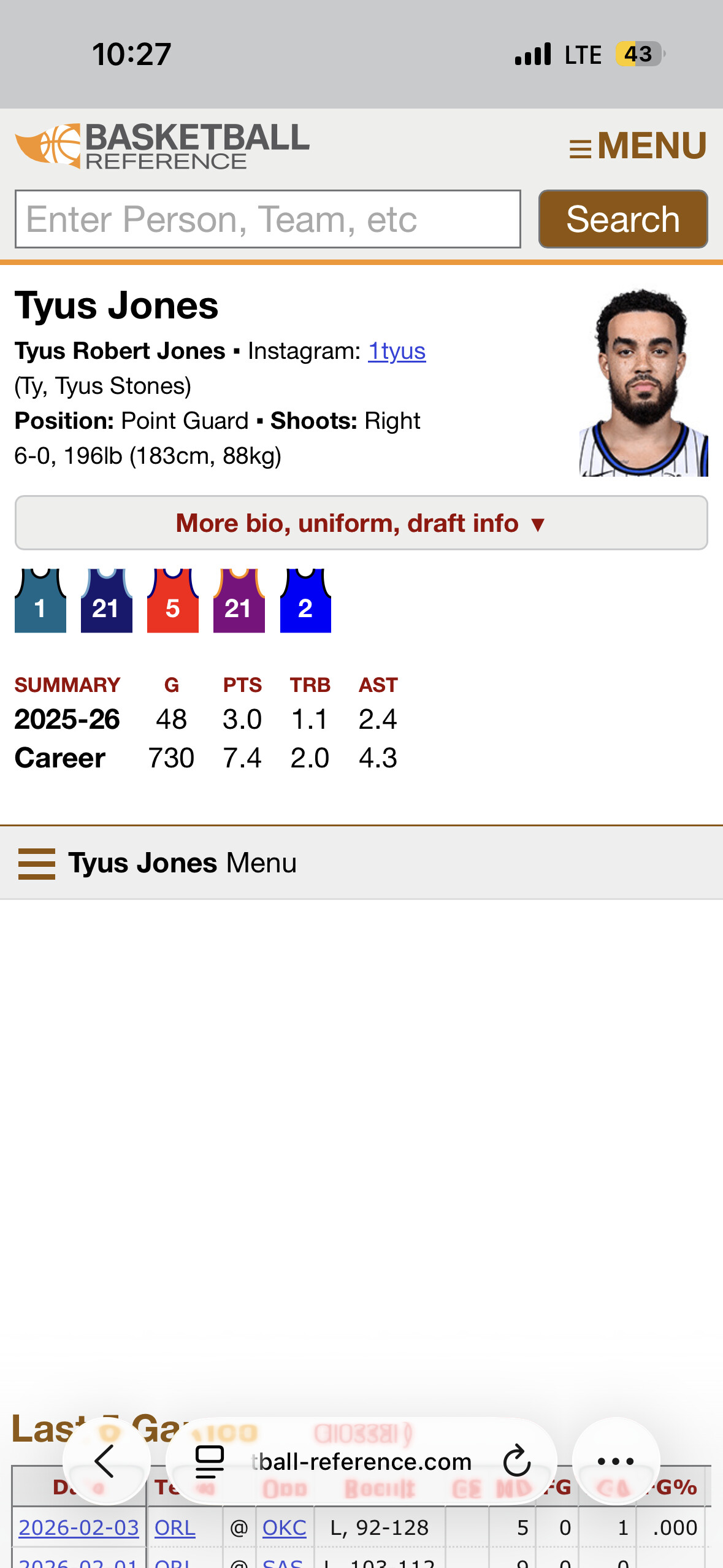Open the ORL team link for 2026-02-03

coord(175,1528)
